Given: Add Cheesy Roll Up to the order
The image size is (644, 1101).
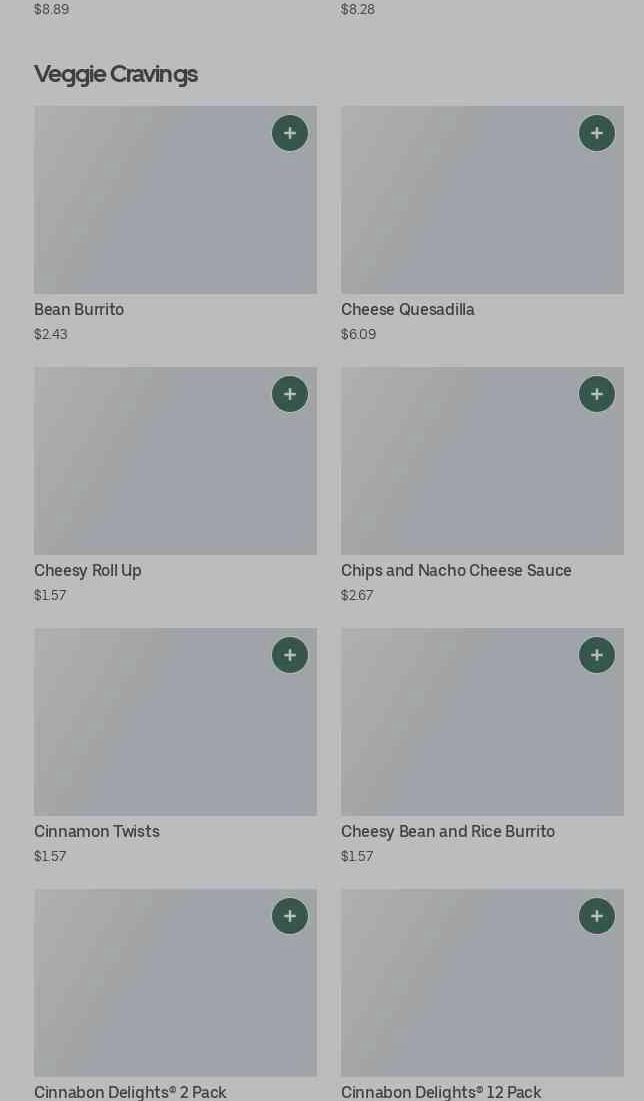Looking at the screenshot, I should tap(290, 394).
